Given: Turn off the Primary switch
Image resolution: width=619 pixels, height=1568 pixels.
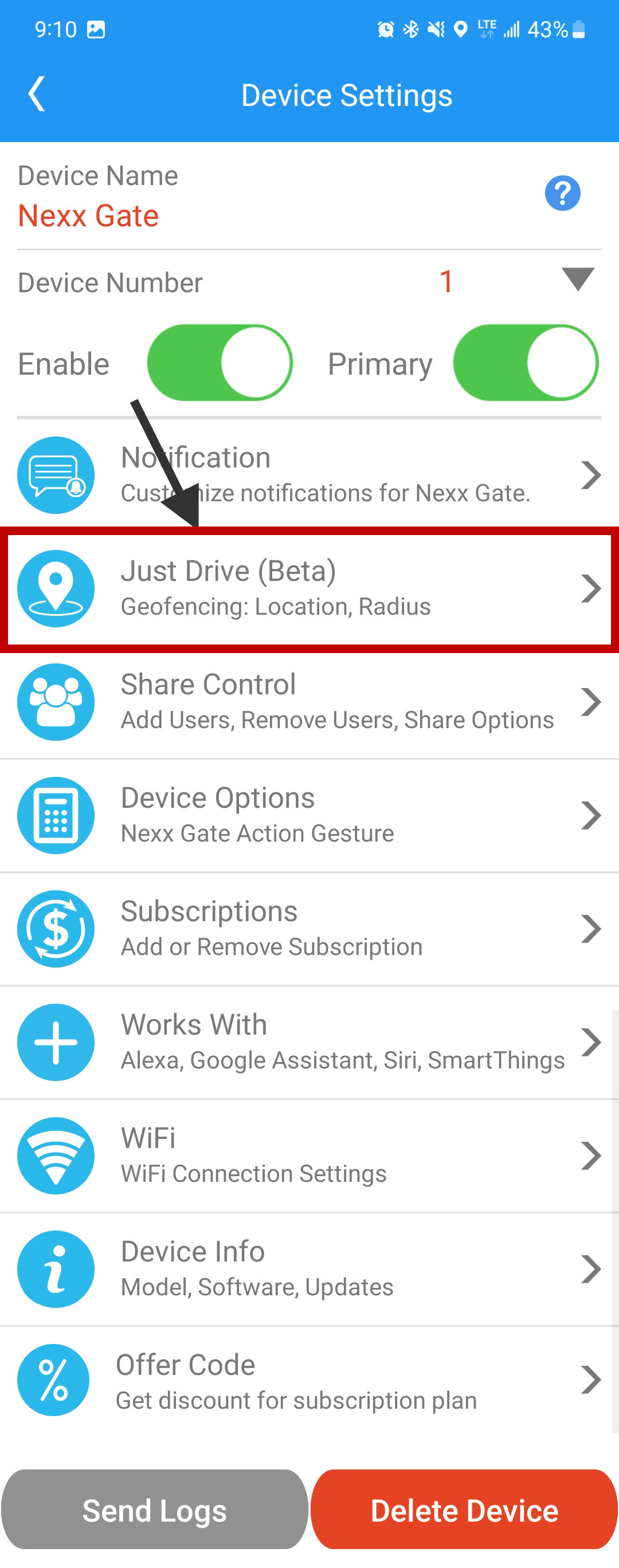Looking at the screenshot, I should [x=525, y=363].
